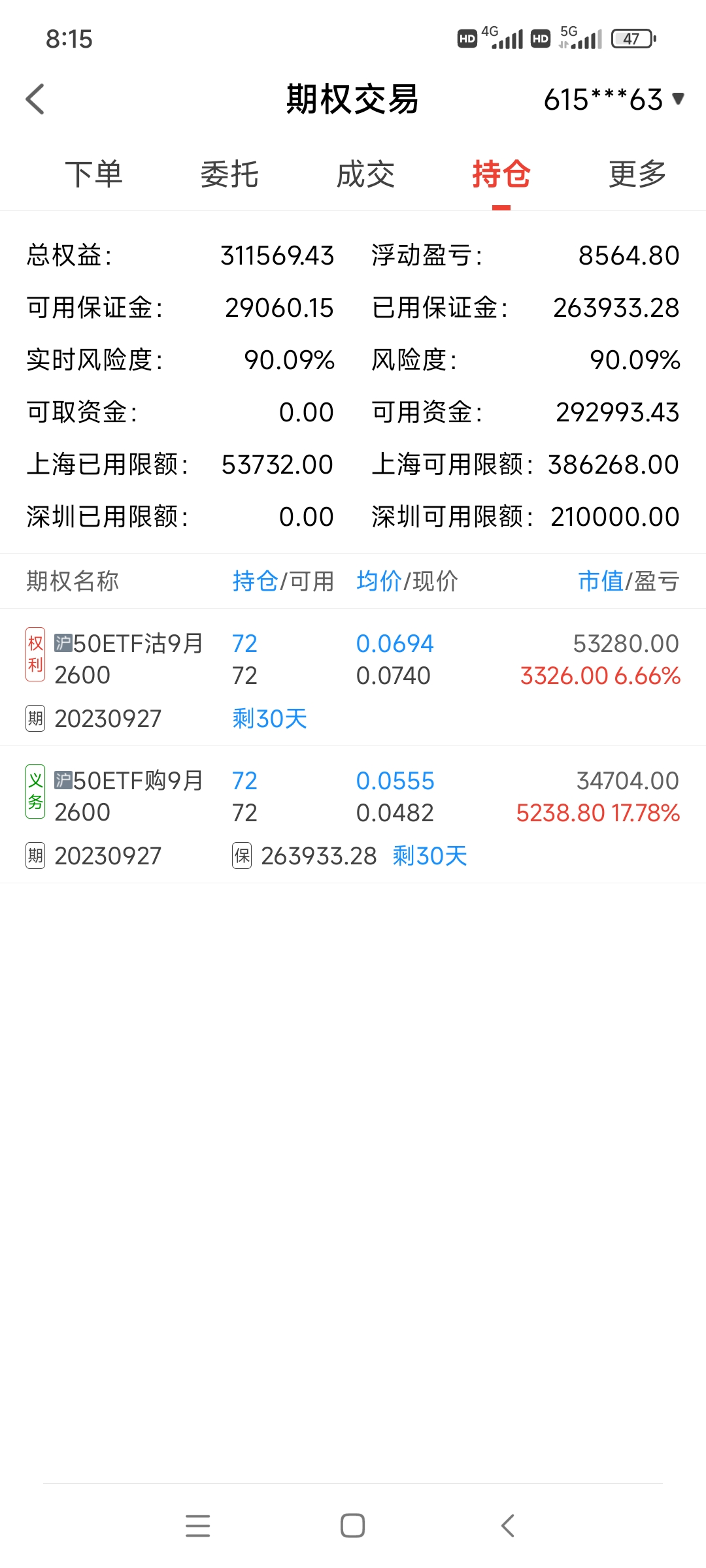
Task: Select the 持仓 tab
Action: [501, 174]
